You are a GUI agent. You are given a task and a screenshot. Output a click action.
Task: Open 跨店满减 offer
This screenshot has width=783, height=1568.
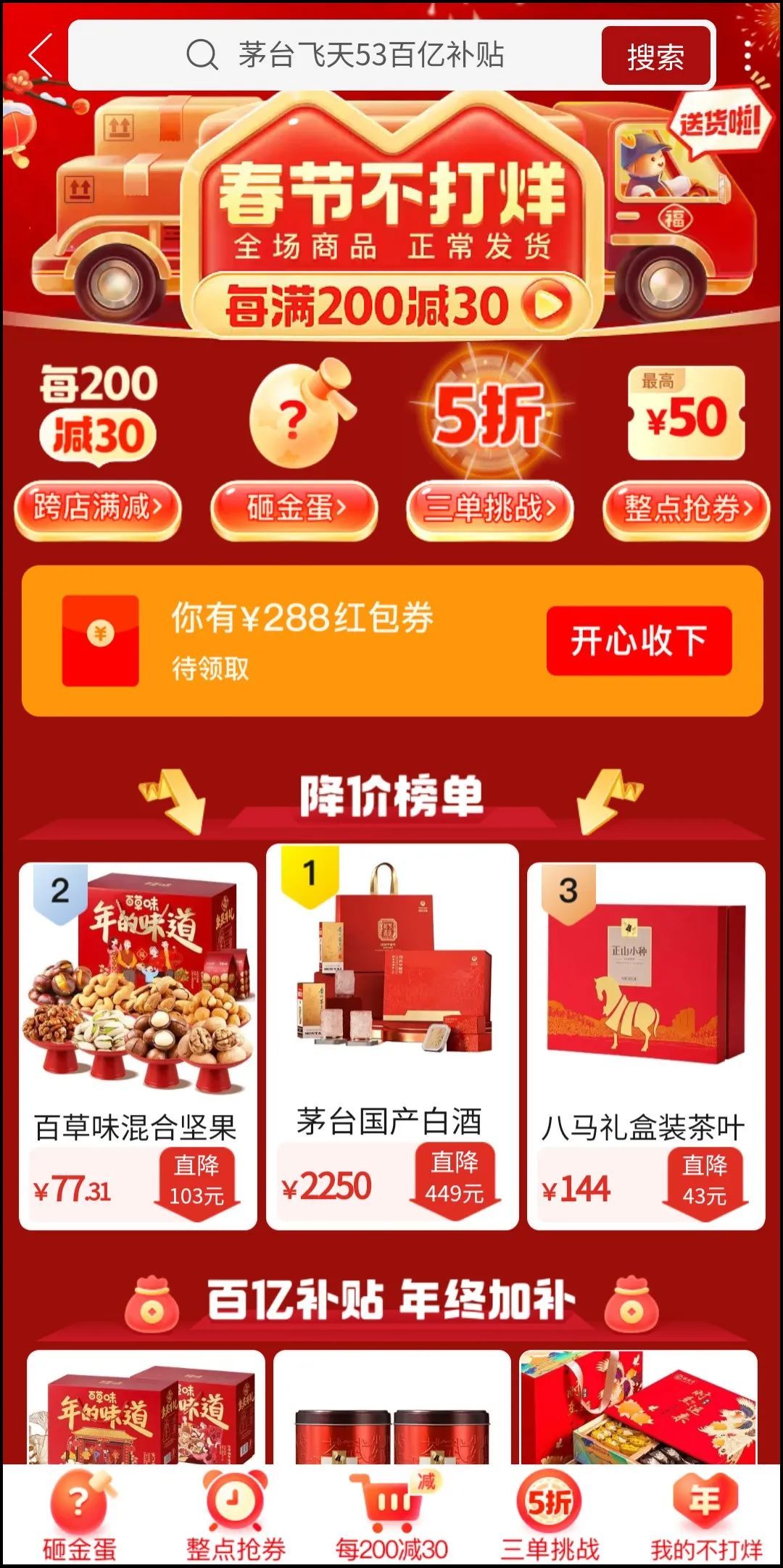click(98, 508)
